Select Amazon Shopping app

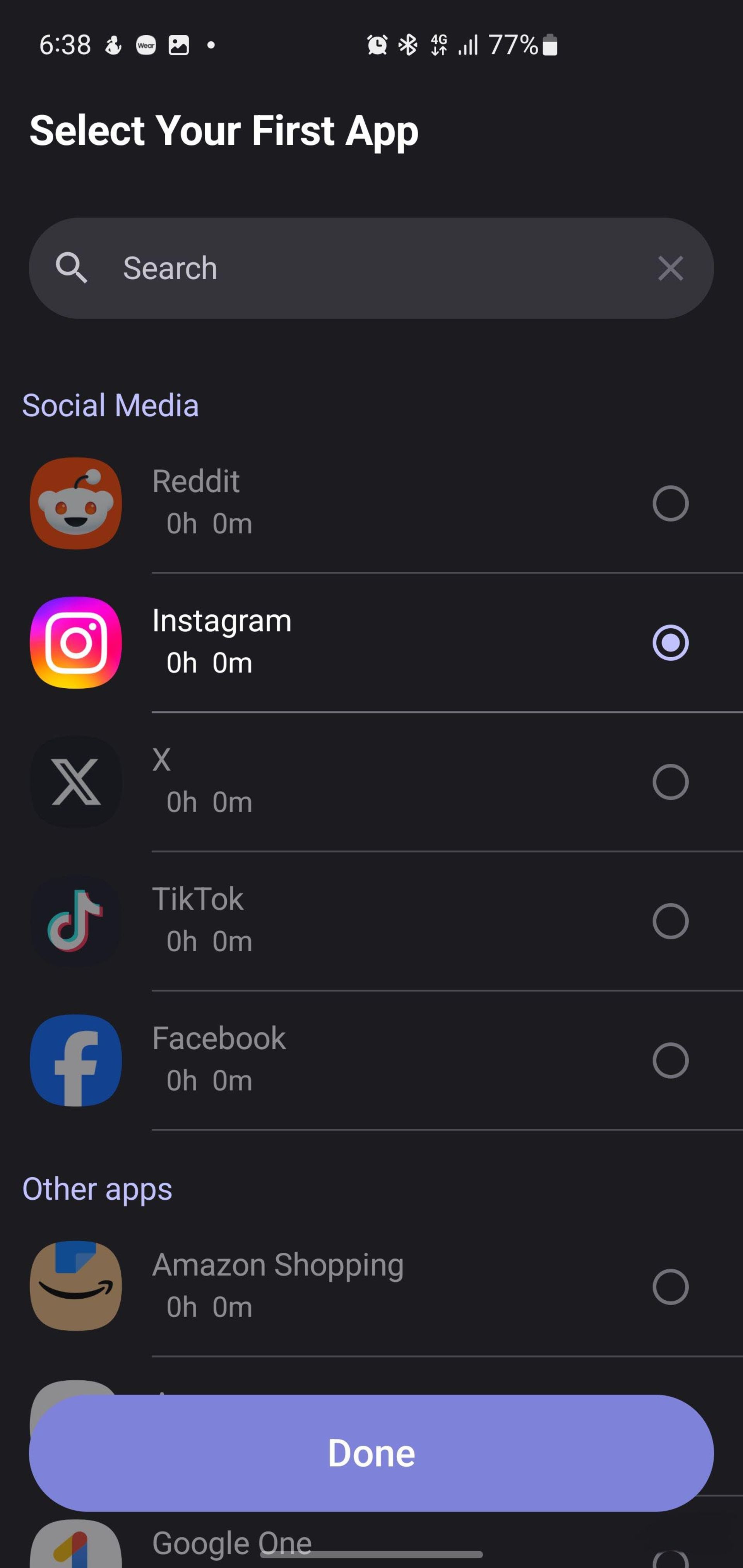(670, 1287)
